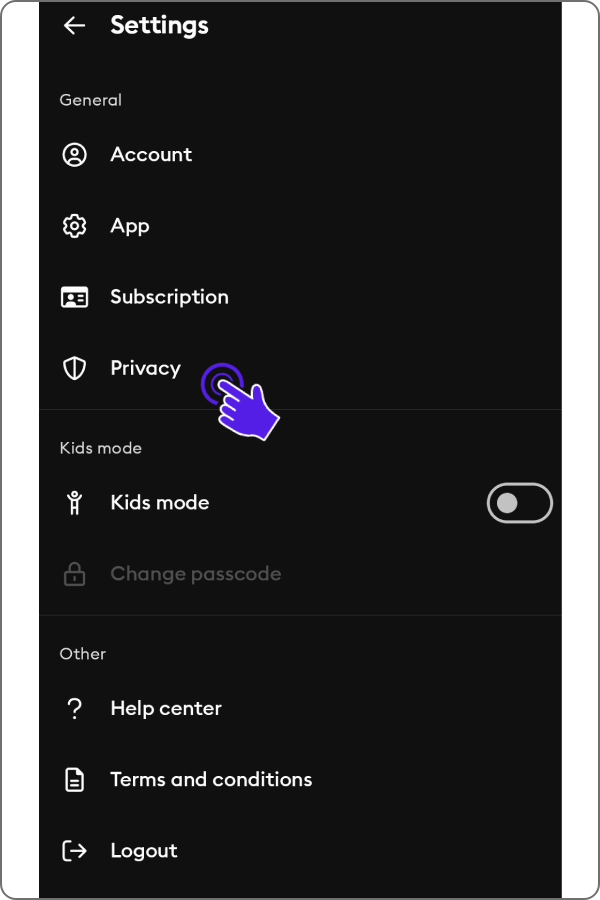Tap Logout to sign out

[x=143, y=851]
